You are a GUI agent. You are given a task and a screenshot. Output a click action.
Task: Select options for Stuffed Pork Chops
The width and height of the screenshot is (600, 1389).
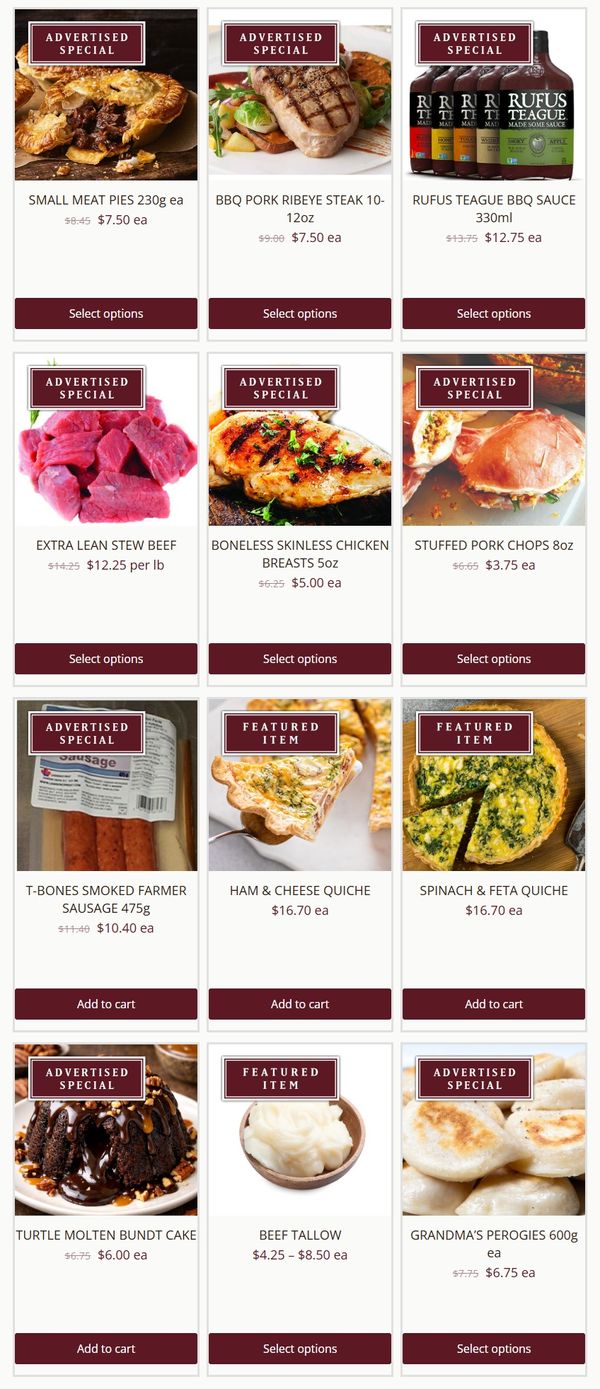click(x=494, y=658)
